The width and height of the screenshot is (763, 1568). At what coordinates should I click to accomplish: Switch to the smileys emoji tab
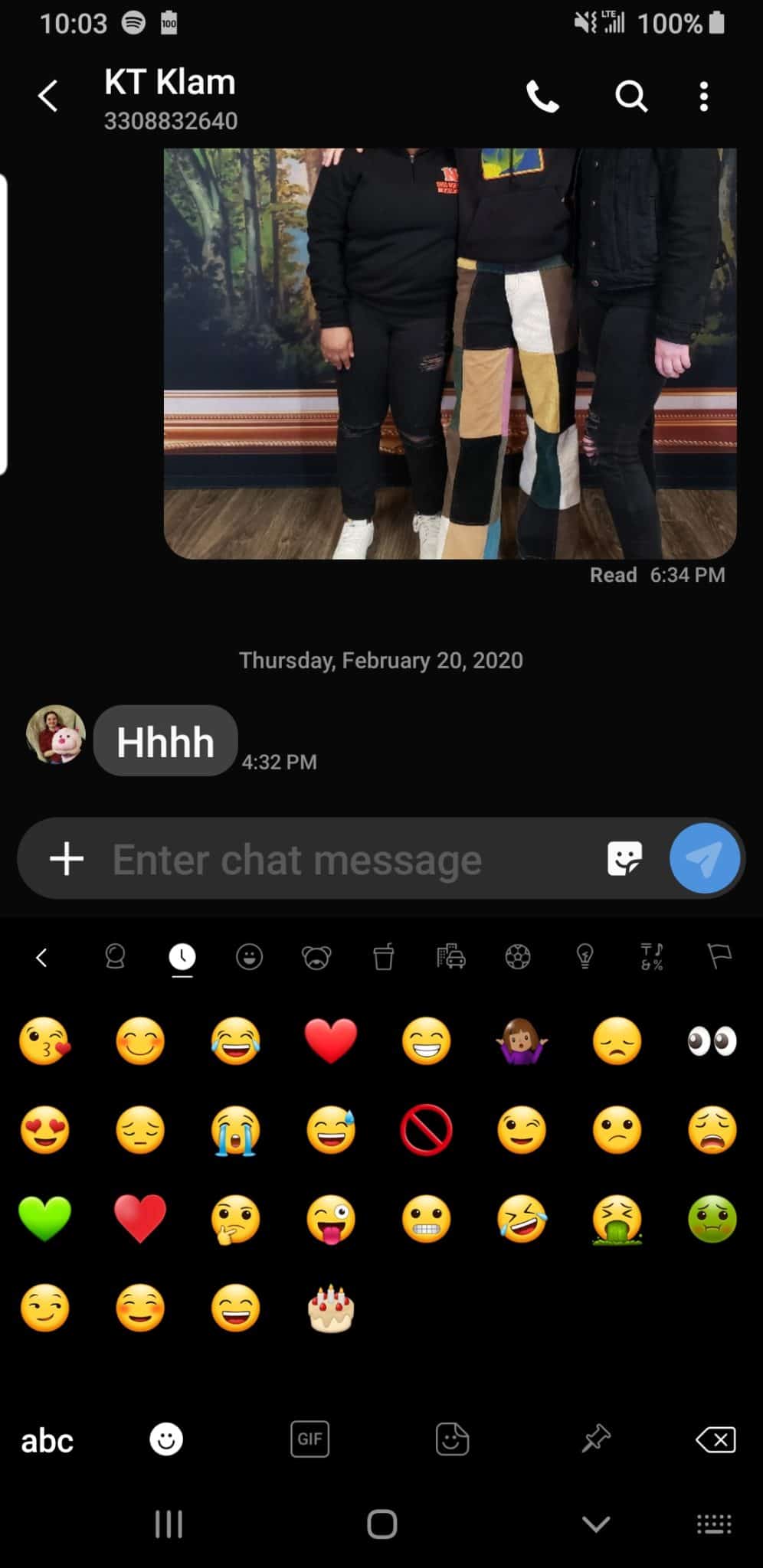pos(248,957)
